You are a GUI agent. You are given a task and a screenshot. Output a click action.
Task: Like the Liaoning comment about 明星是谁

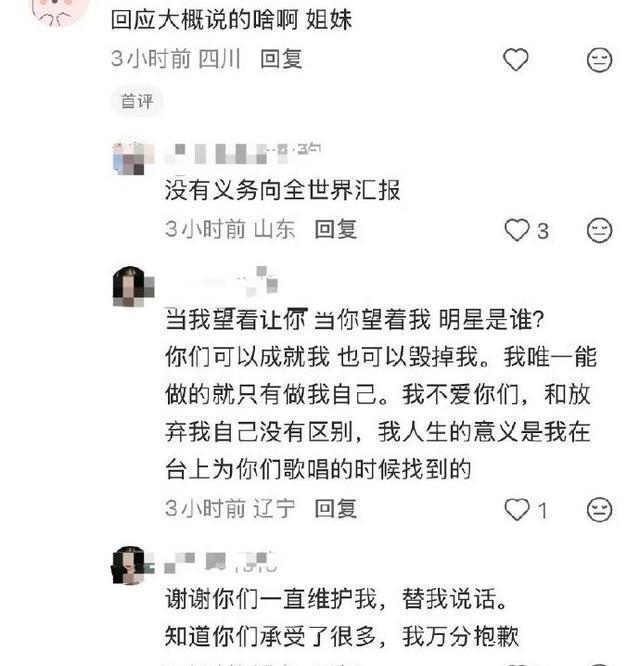pyautogui.click(x=517, y=510)
